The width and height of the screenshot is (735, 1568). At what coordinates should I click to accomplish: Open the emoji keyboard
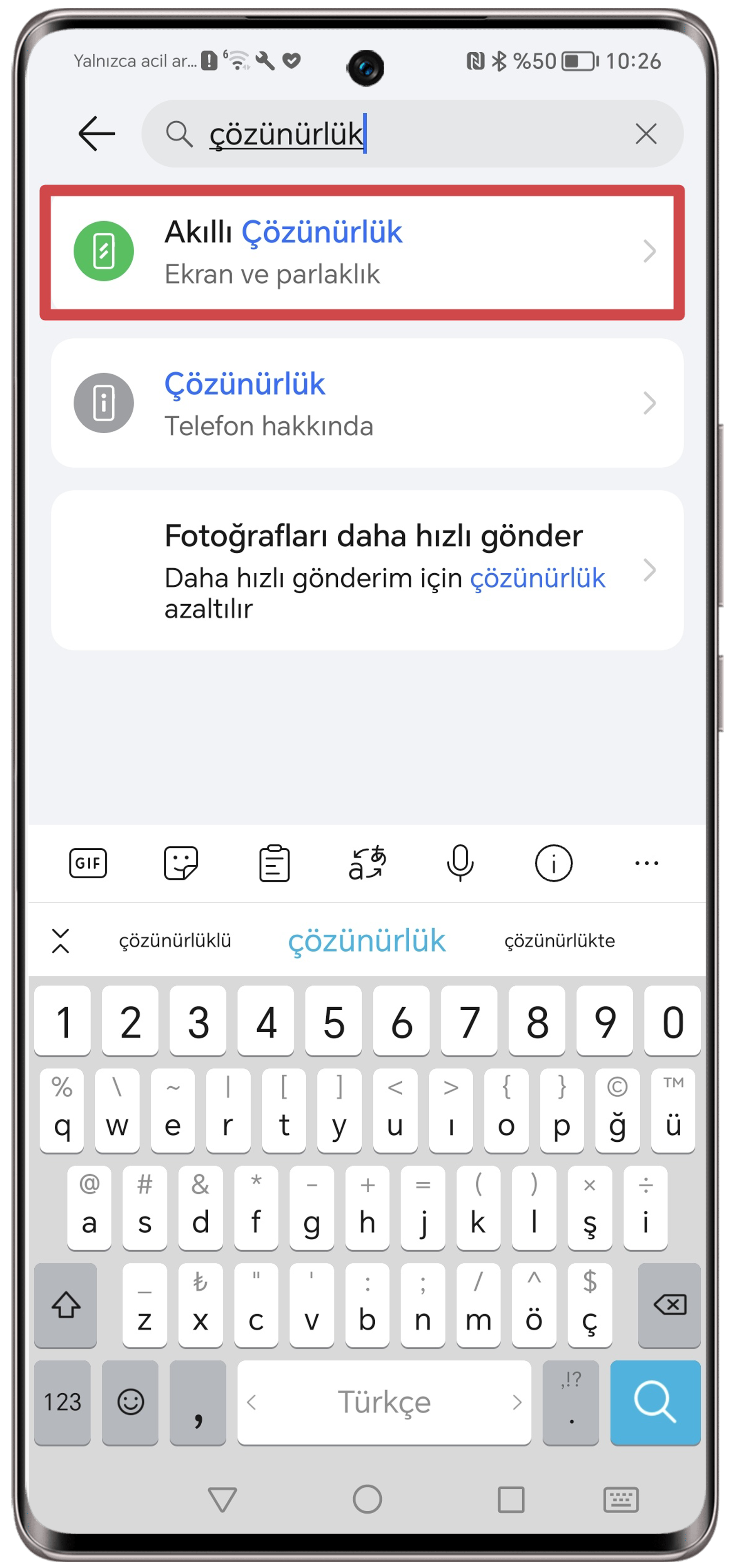[130, 1402]
